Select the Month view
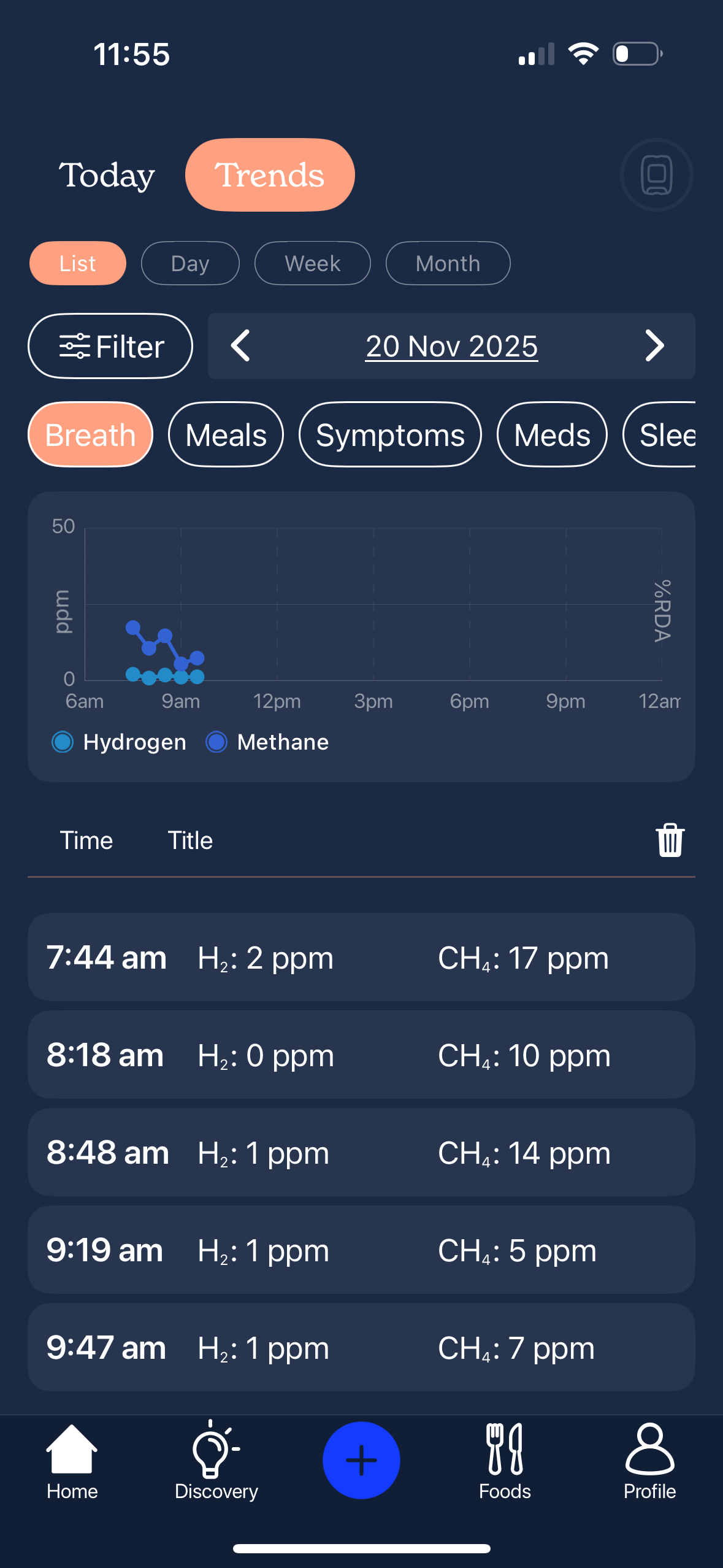 tap(448, 263)
